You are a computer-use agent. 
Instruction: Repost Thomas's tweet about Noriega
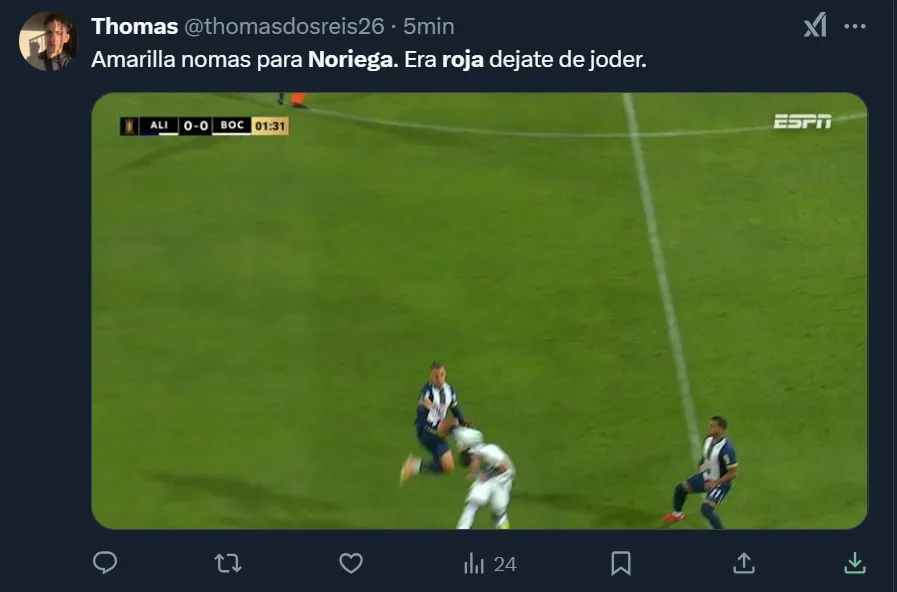(228, 564)
